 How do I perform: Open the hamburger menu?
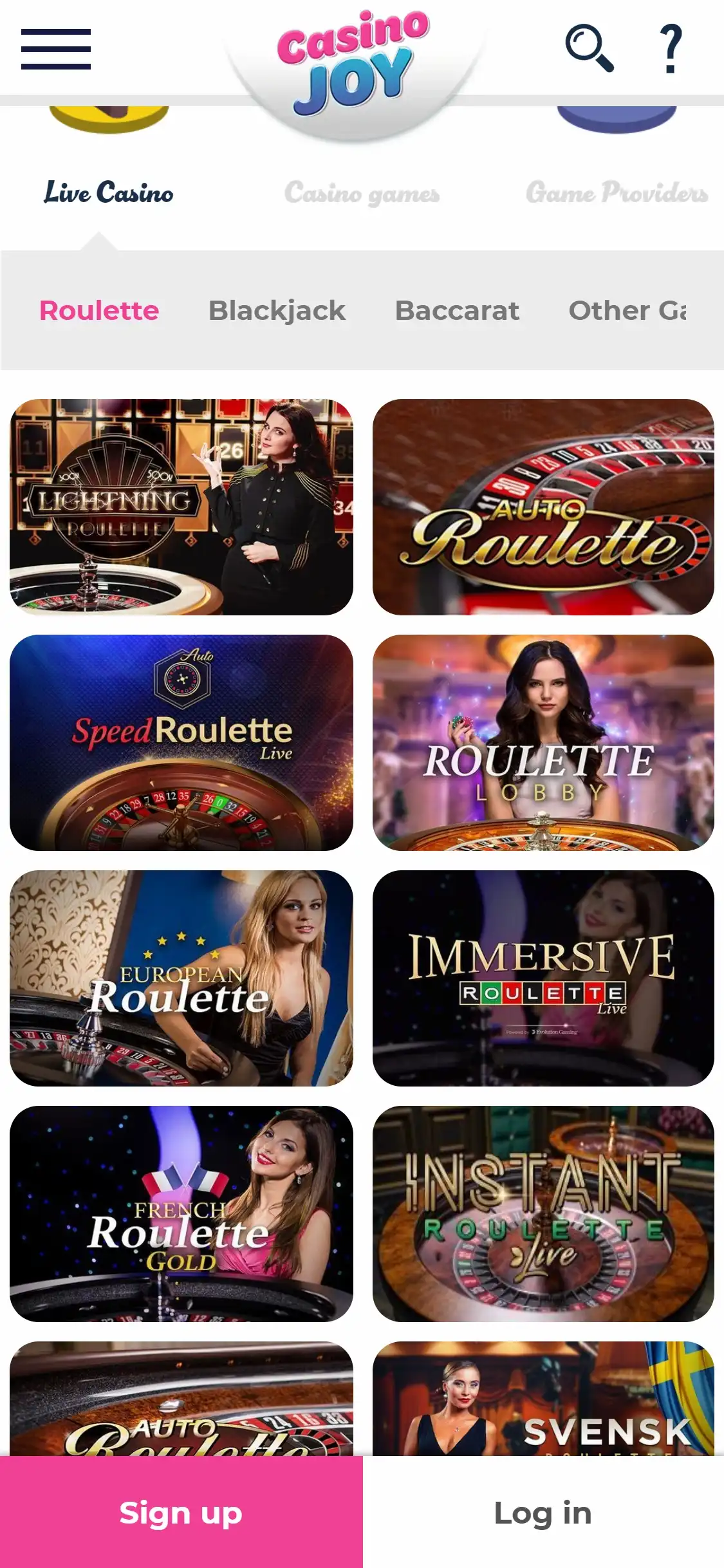point(56,49)
